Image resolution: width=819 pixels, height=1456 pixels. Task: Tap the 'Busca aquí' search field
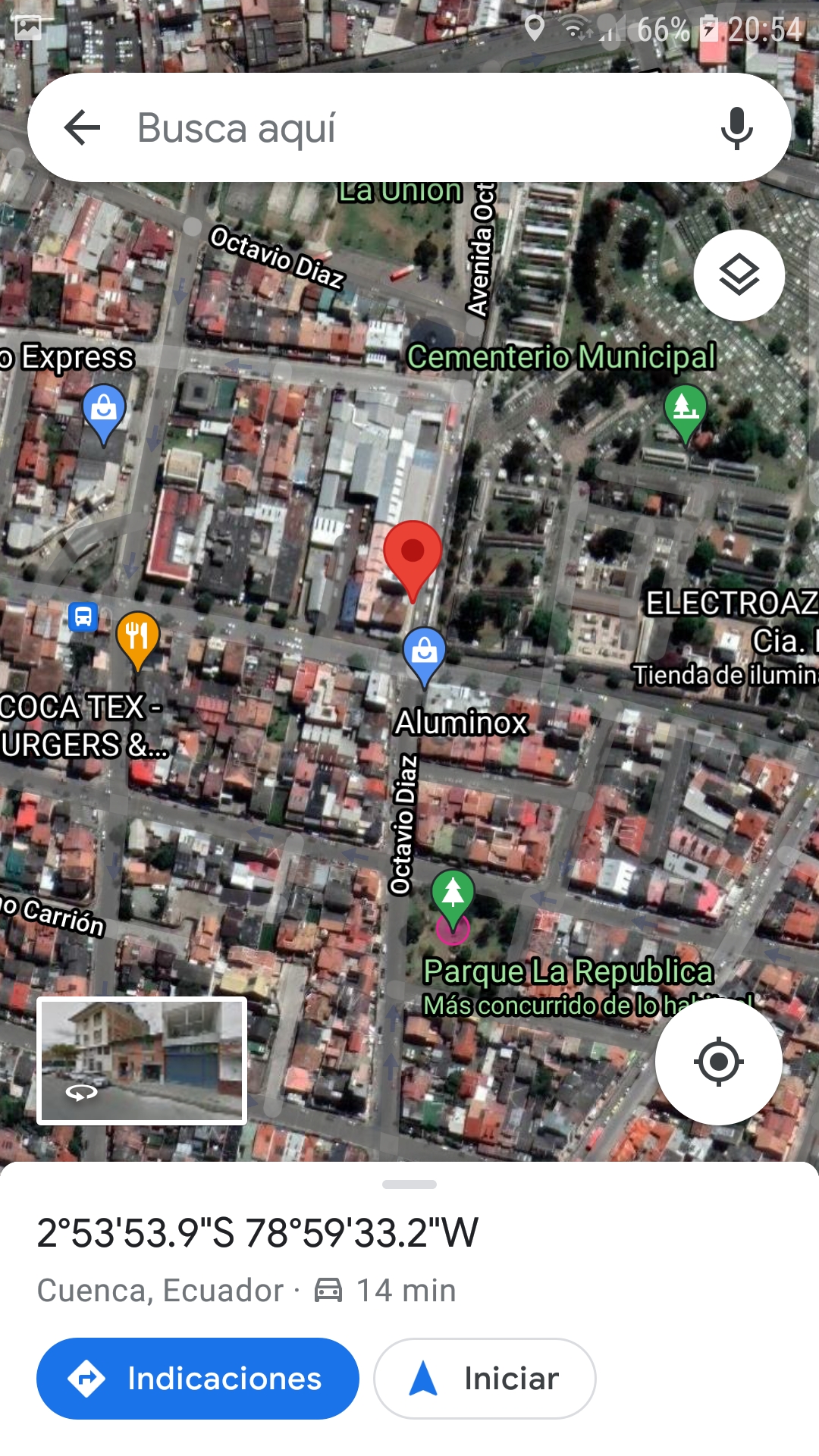(x=409, y=127)
